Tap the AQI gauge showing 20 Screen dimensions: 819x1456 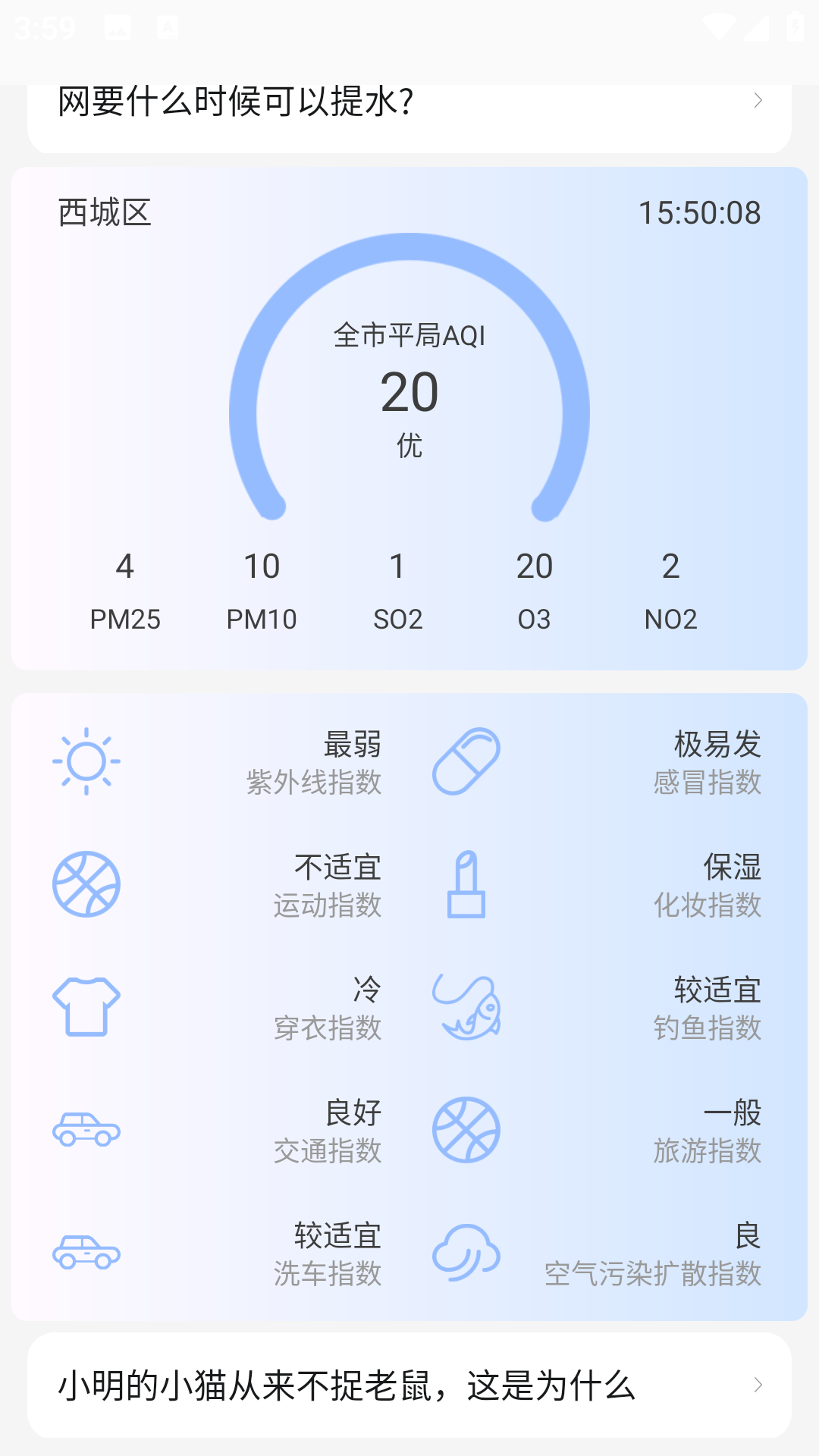pos(409,393)
